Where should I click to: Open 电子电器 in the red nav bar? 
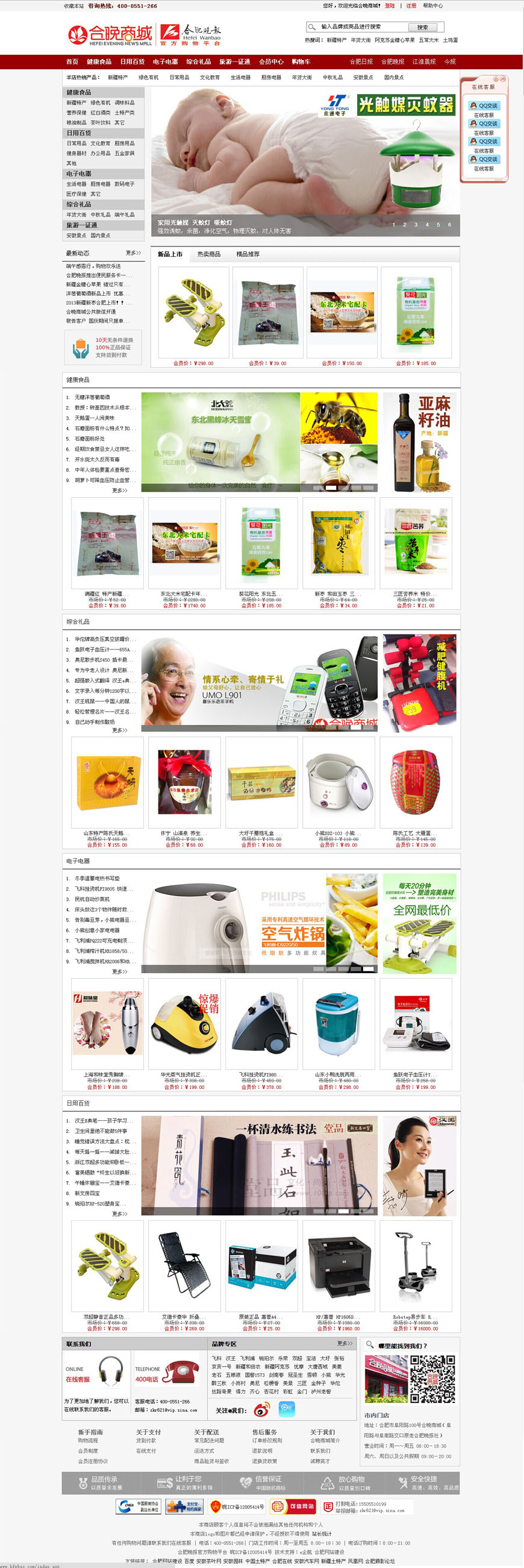tap(165, 61)
